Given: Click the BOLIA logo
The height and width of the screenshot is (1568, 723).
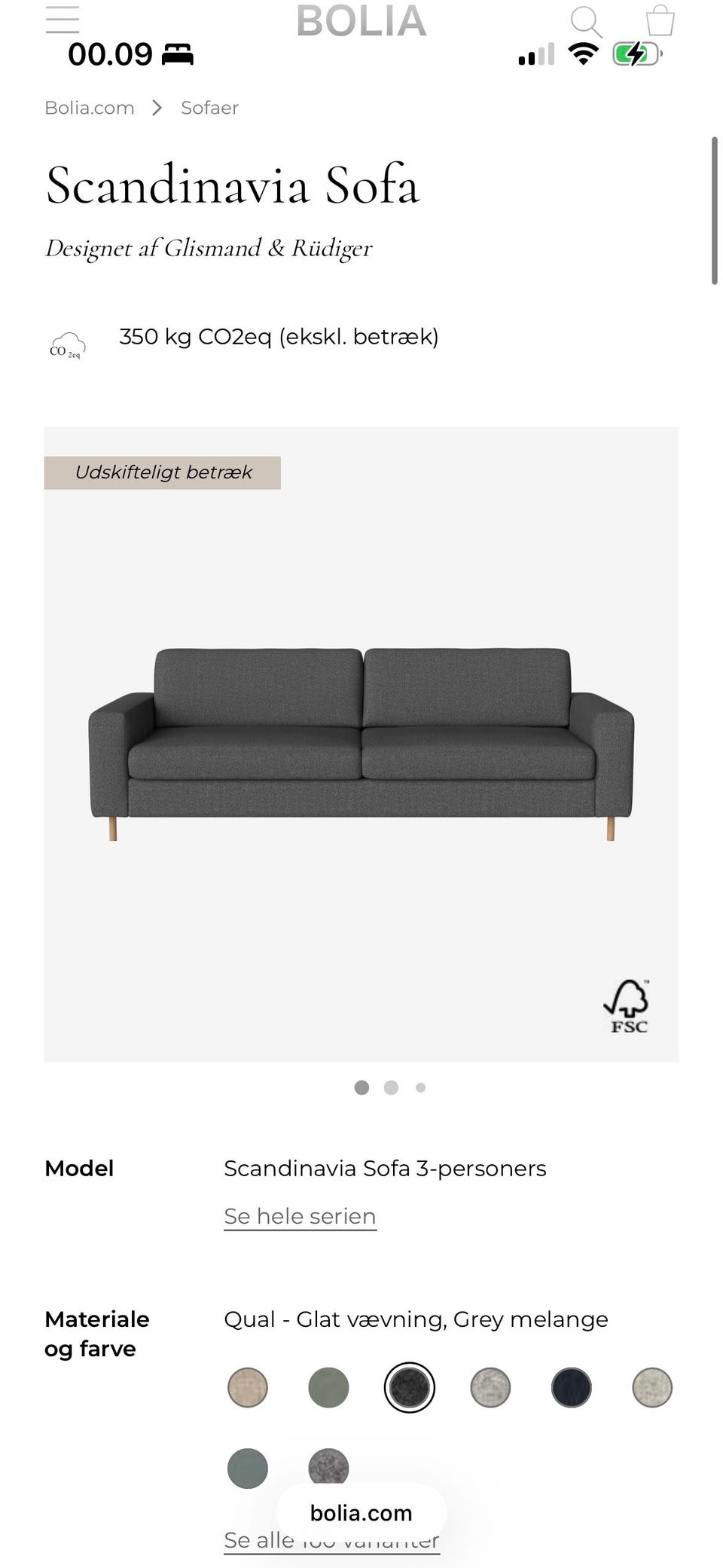Looking at the screenshot, I should (361, 23).
